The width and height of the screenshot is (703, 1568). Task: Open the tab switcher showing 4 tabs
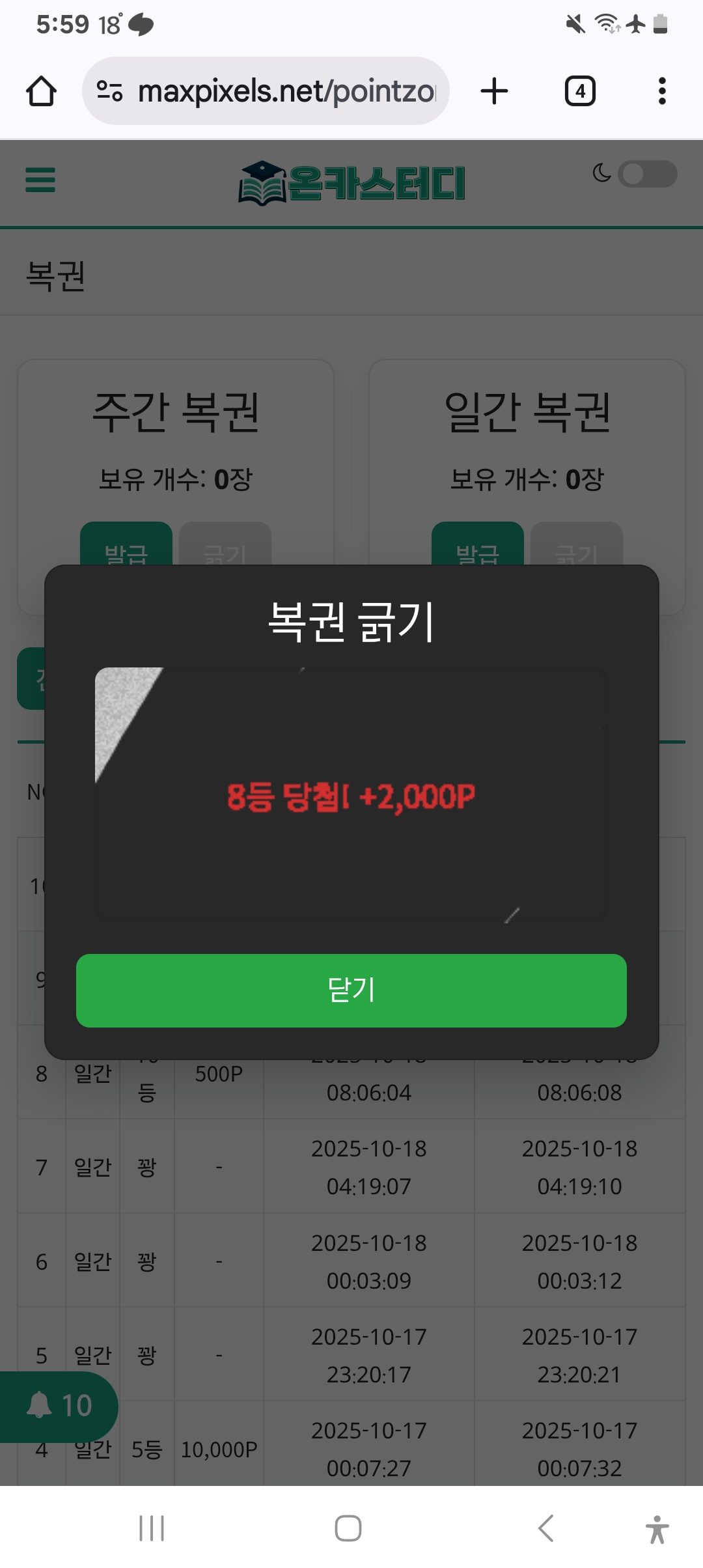click(579, 91)
